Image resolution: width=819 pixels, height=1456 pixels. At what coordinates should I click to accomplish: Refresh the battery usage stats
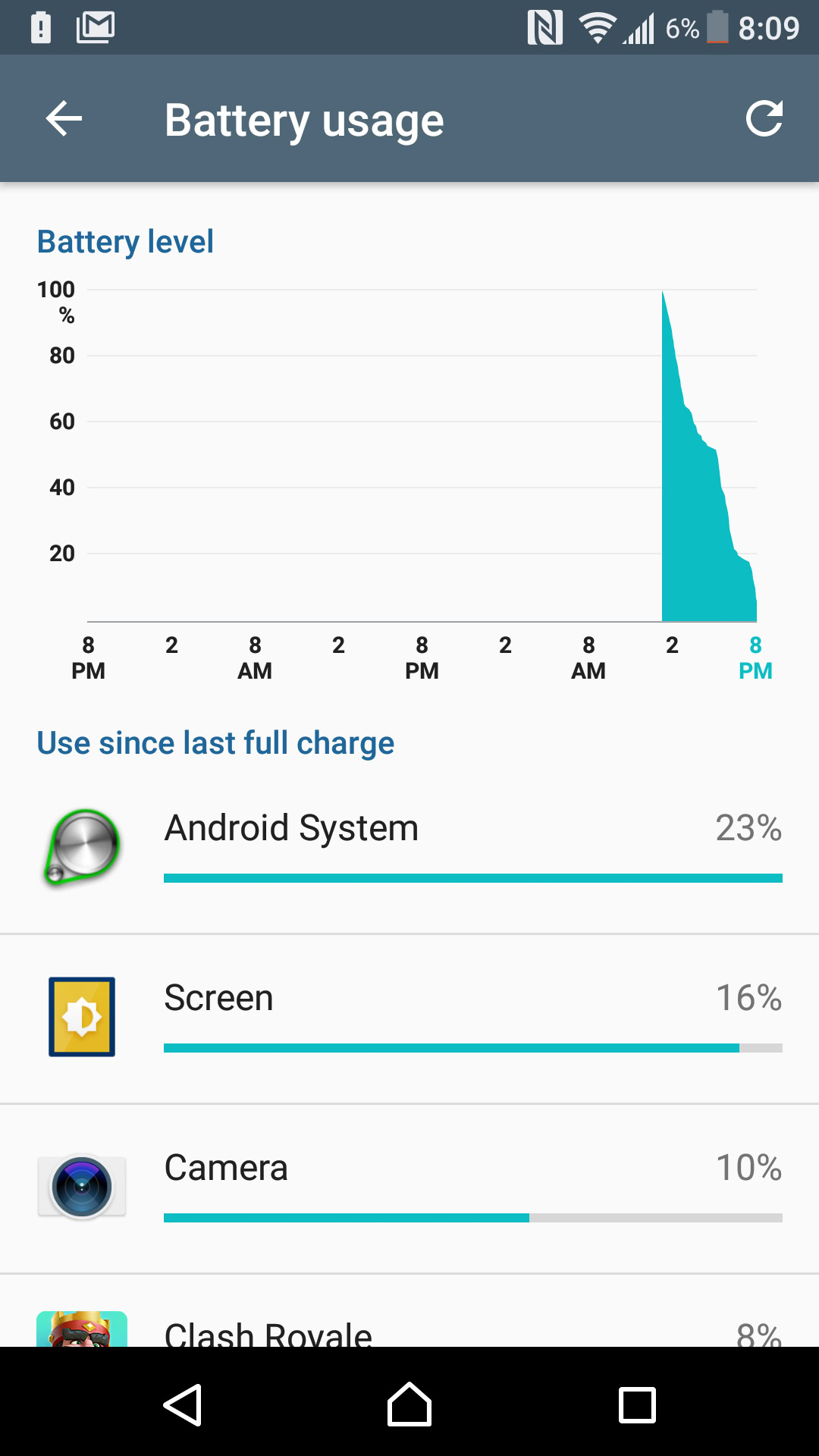pos(763,119)
